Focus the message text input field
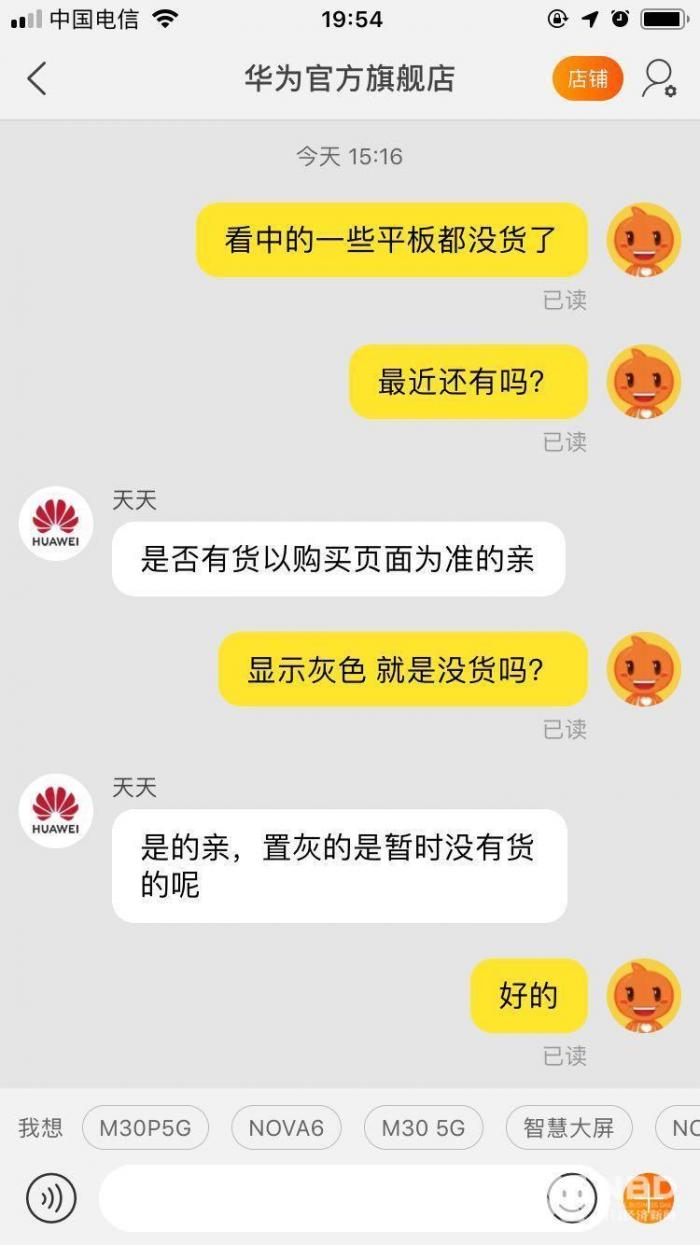Image resolution: width=700 pixels, height=1245 pixels. point(320,1198)
